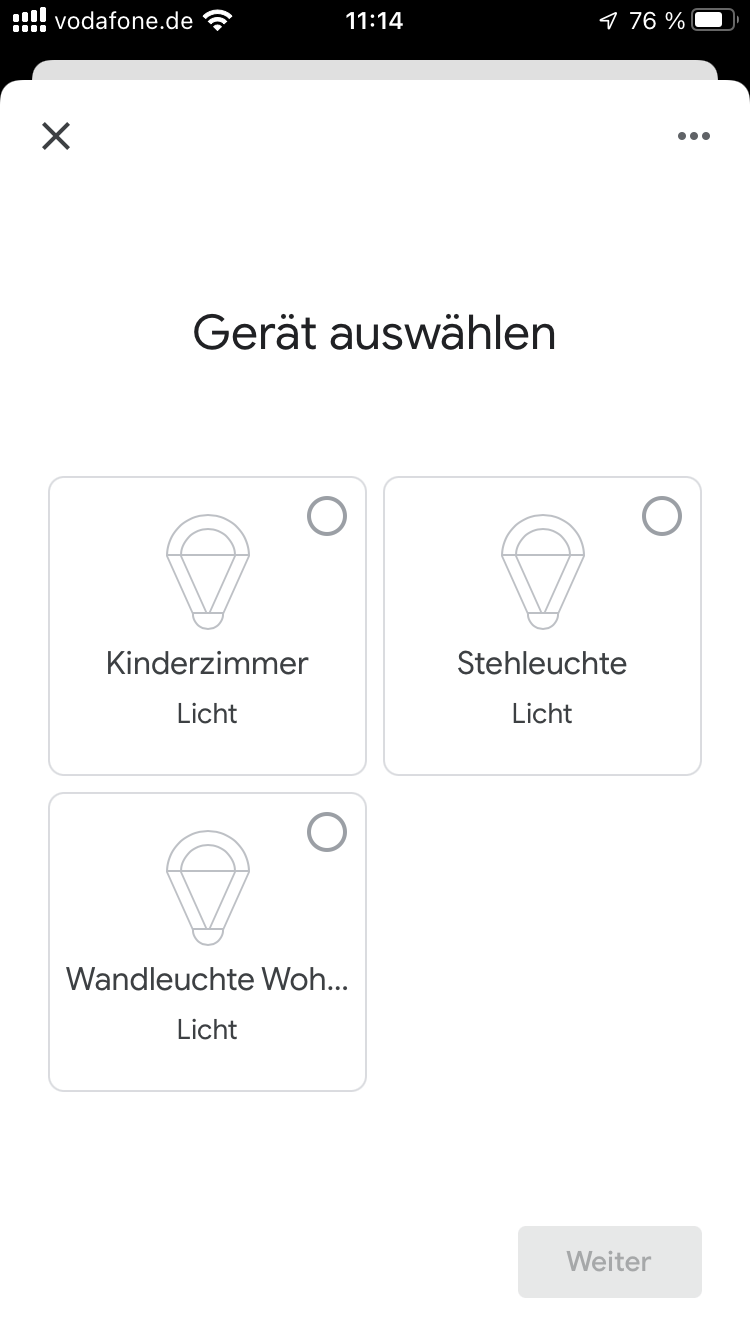The image size is (750, 1334).
Task: Open the three-dot overflow menu
Action: tap(693, 137)
